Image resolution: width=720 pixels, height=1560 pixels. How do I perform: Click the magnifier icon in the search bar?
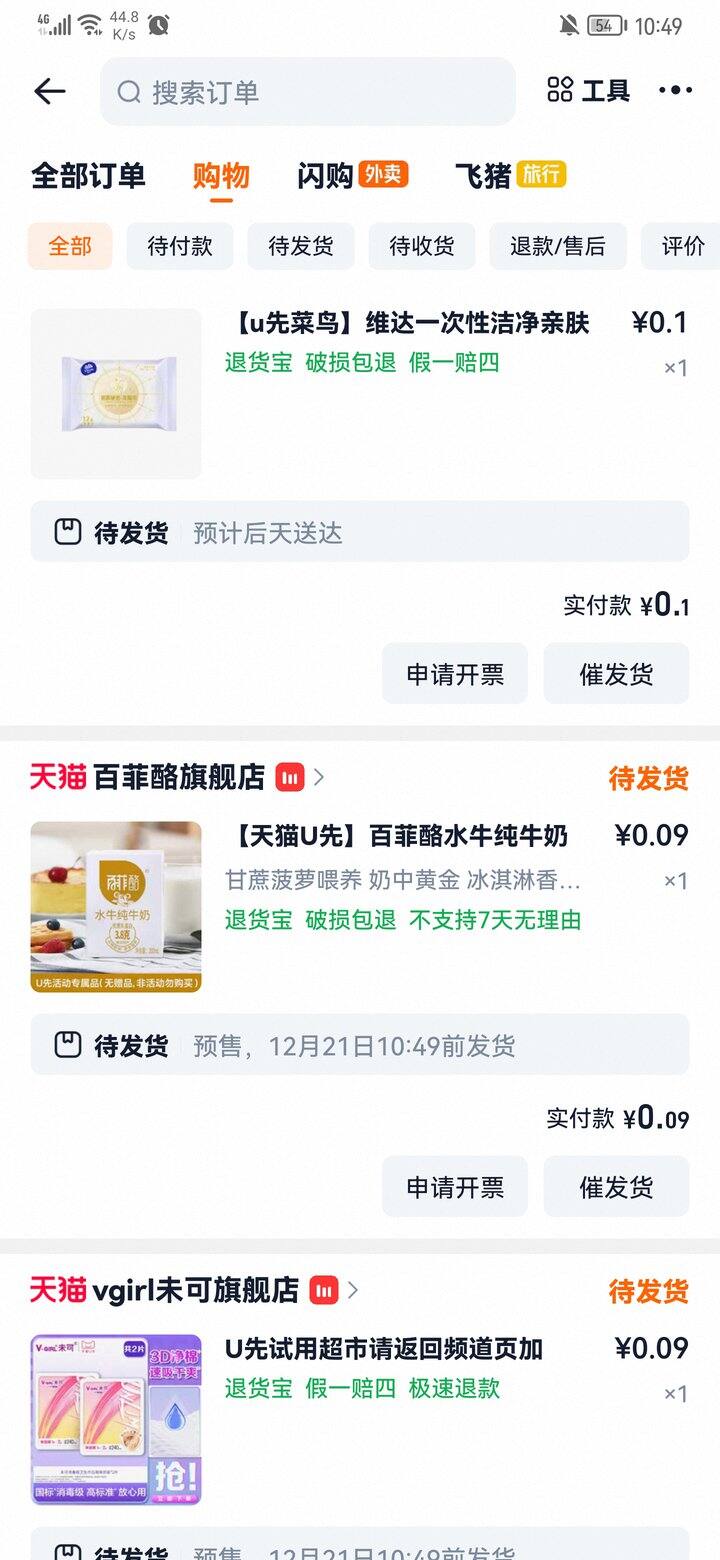128,91
